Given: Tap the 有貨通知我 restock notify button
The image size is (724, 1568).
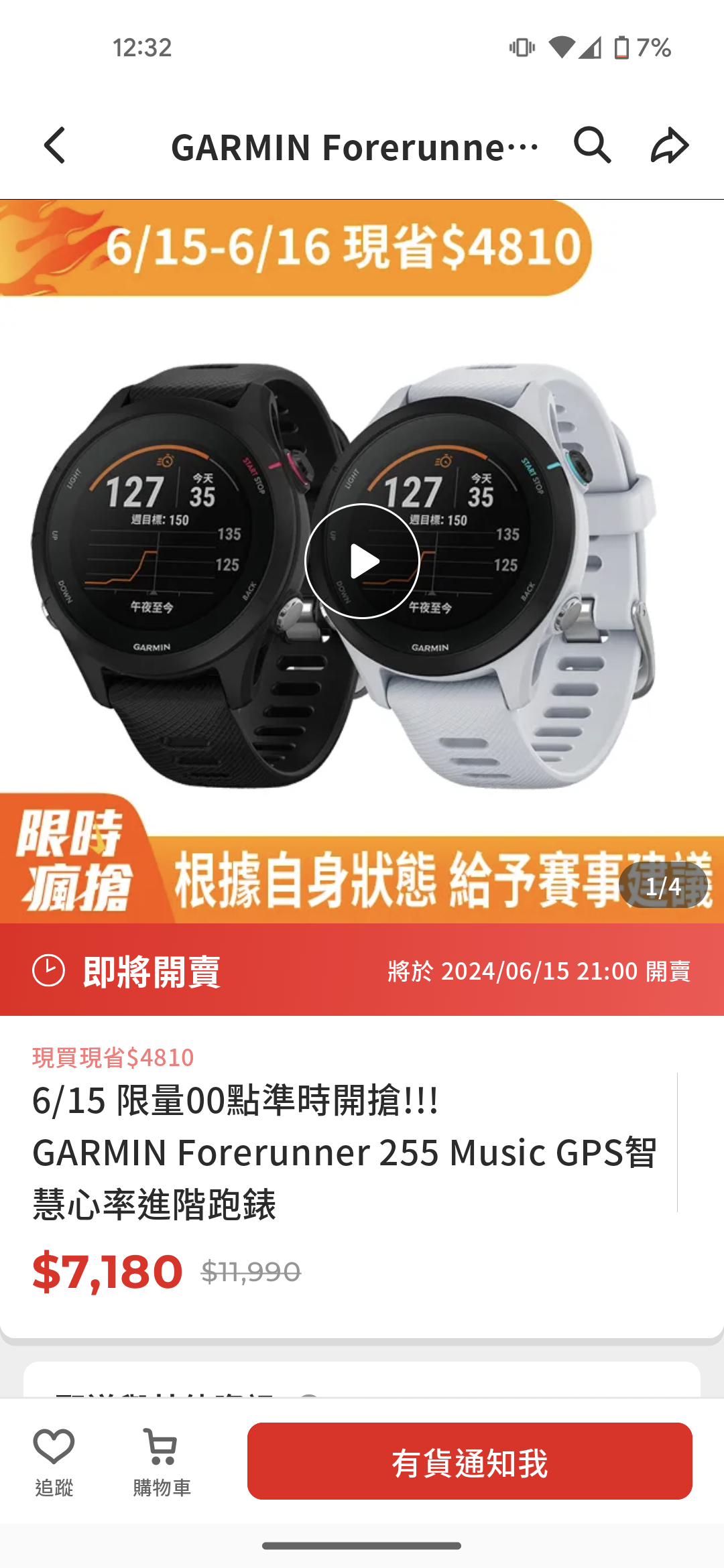Looking at the screenshot, I should click(x=469, y=1461).
